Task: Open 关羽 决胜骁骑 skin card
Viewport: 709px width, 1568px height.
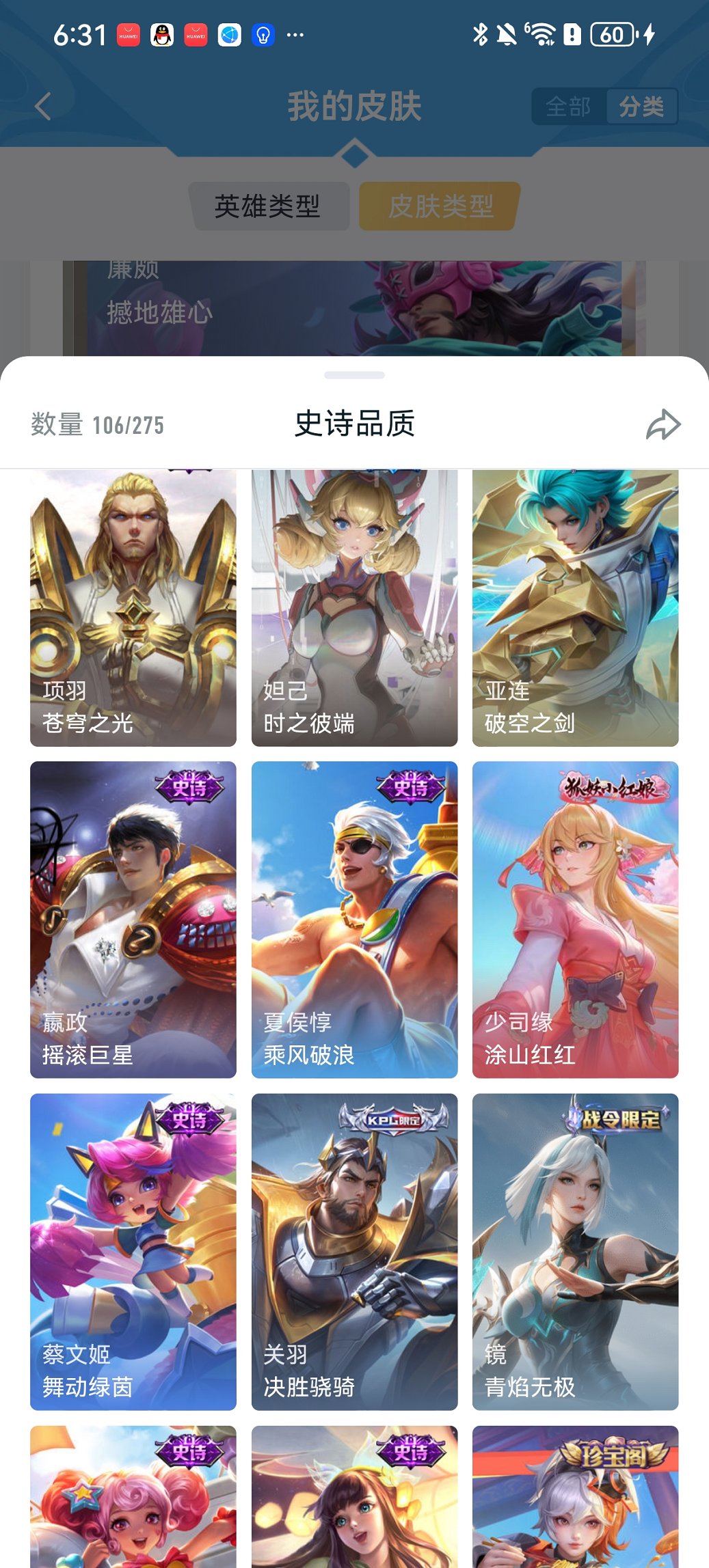Action: [x=354, y=1251]
